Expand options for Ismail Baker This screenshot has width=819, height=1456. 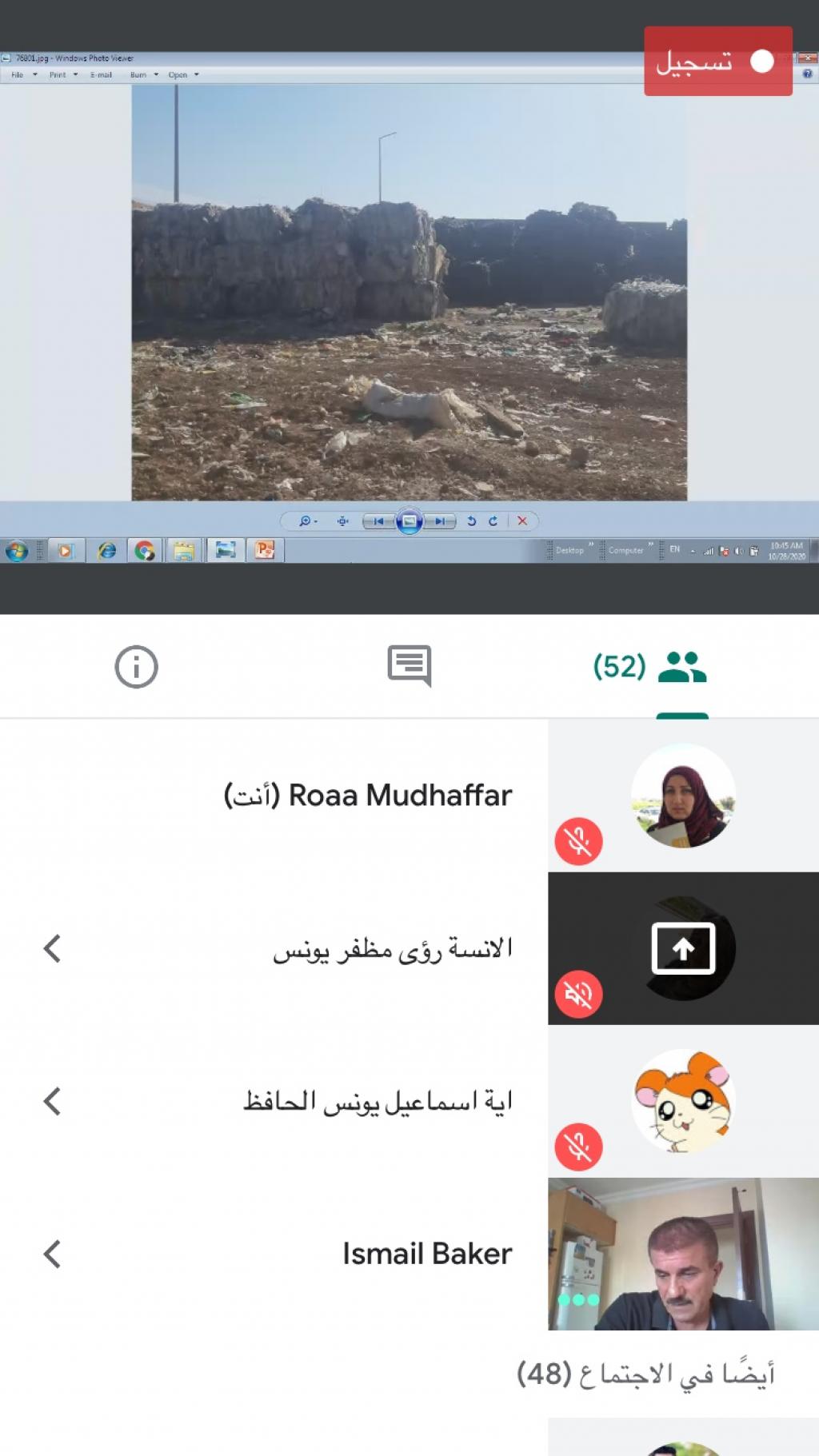pos(53,1254)
